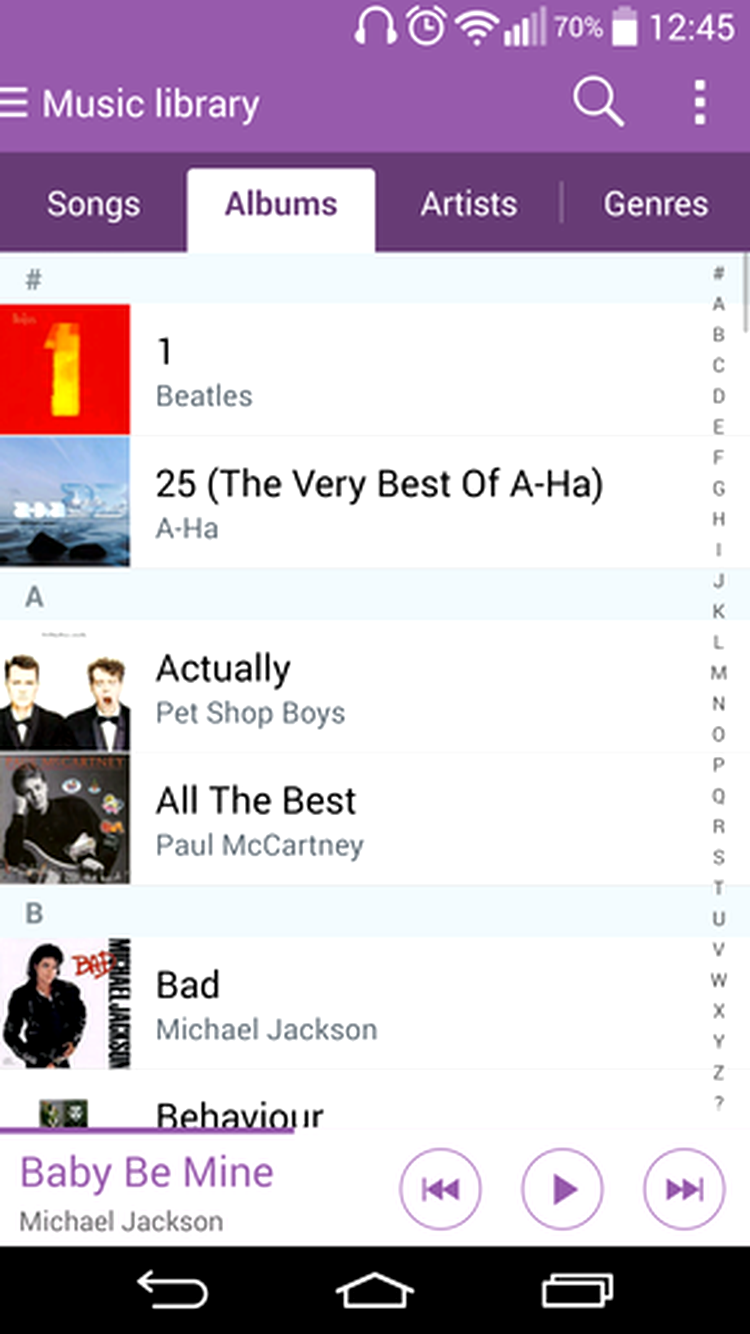Image resolution: width=750 pixels, height=1334 pixels.
Task: Skip to the next track
Action: 684,1189
